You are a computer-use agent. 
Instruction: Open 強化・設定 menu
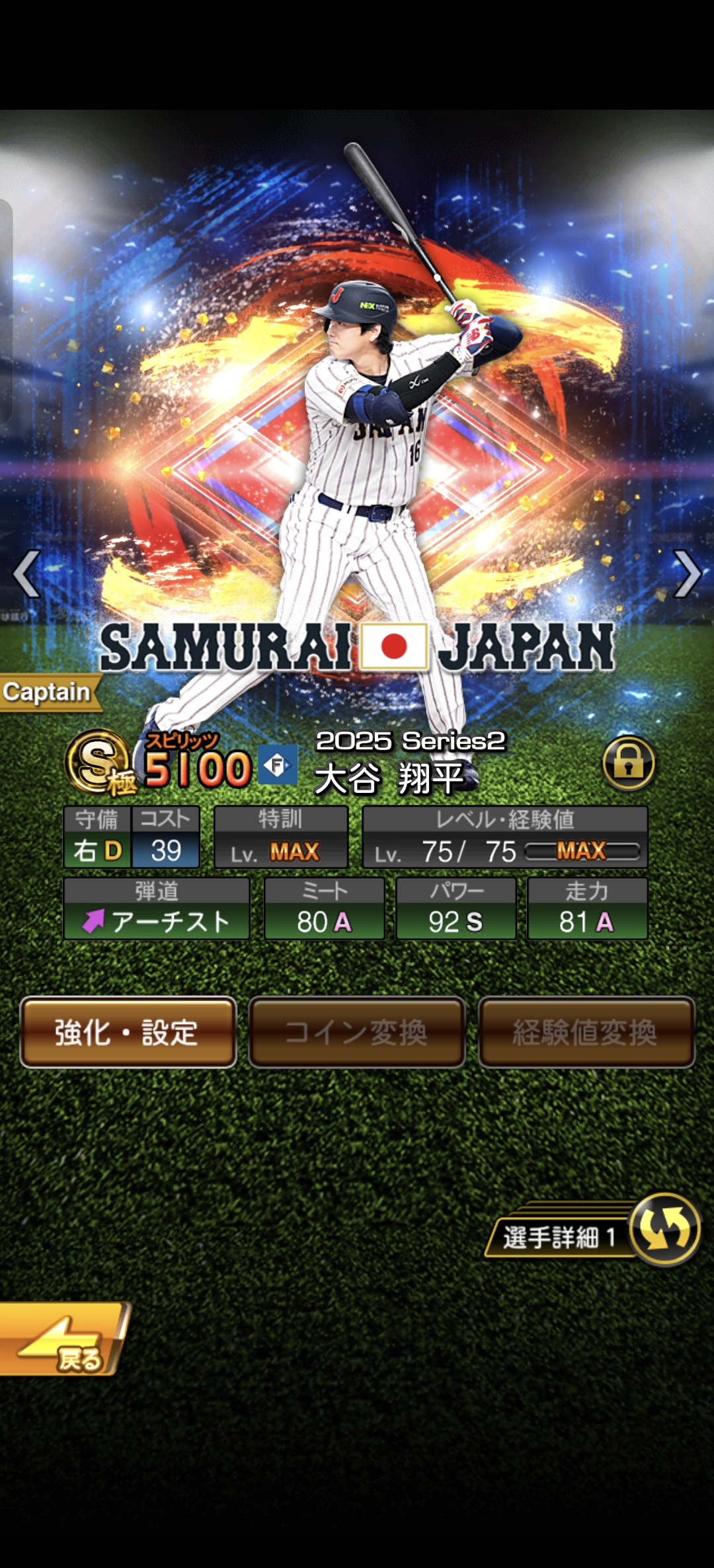click(128, 1032)
